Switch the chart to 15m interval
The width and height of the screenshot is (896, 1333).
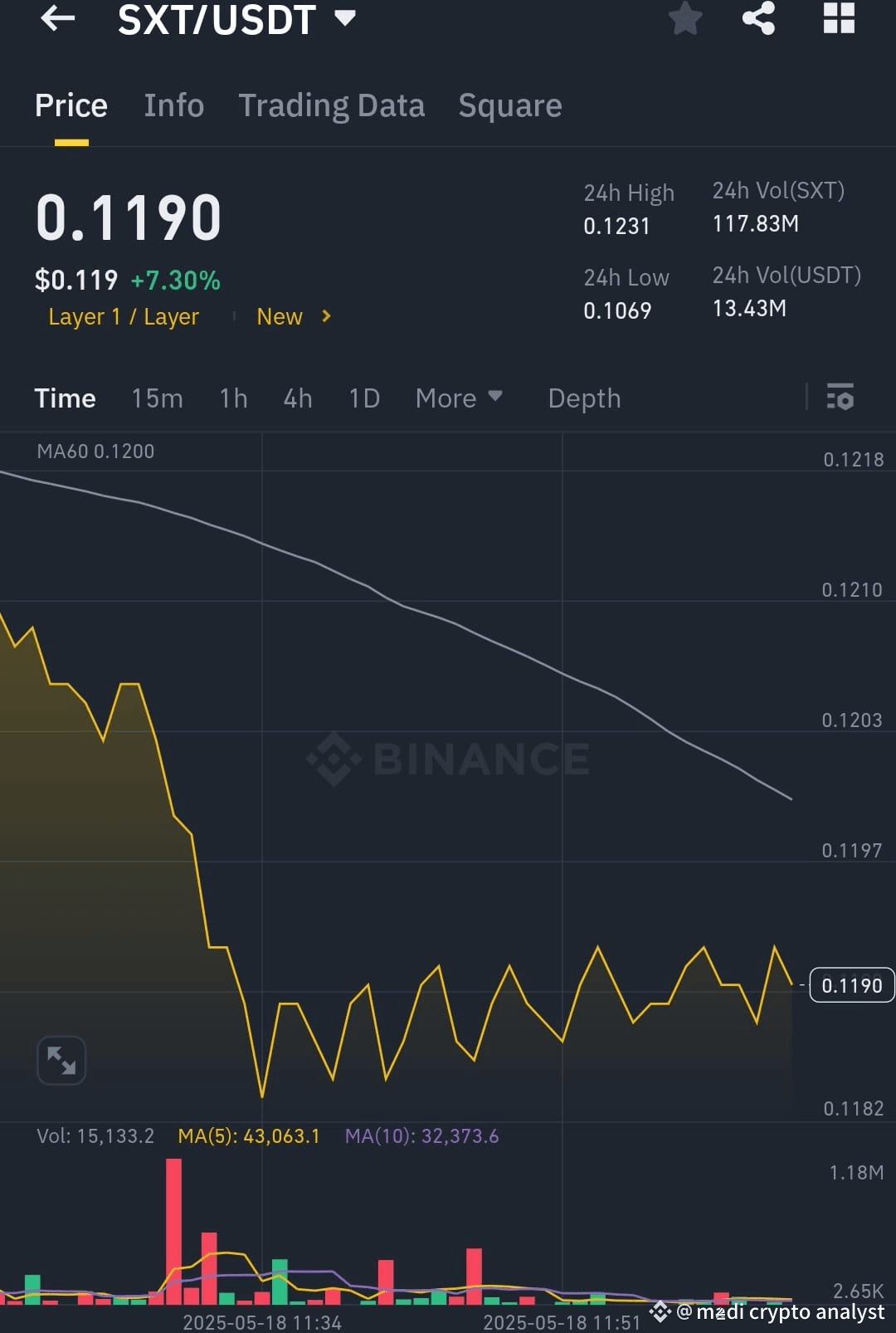point(157,398)
